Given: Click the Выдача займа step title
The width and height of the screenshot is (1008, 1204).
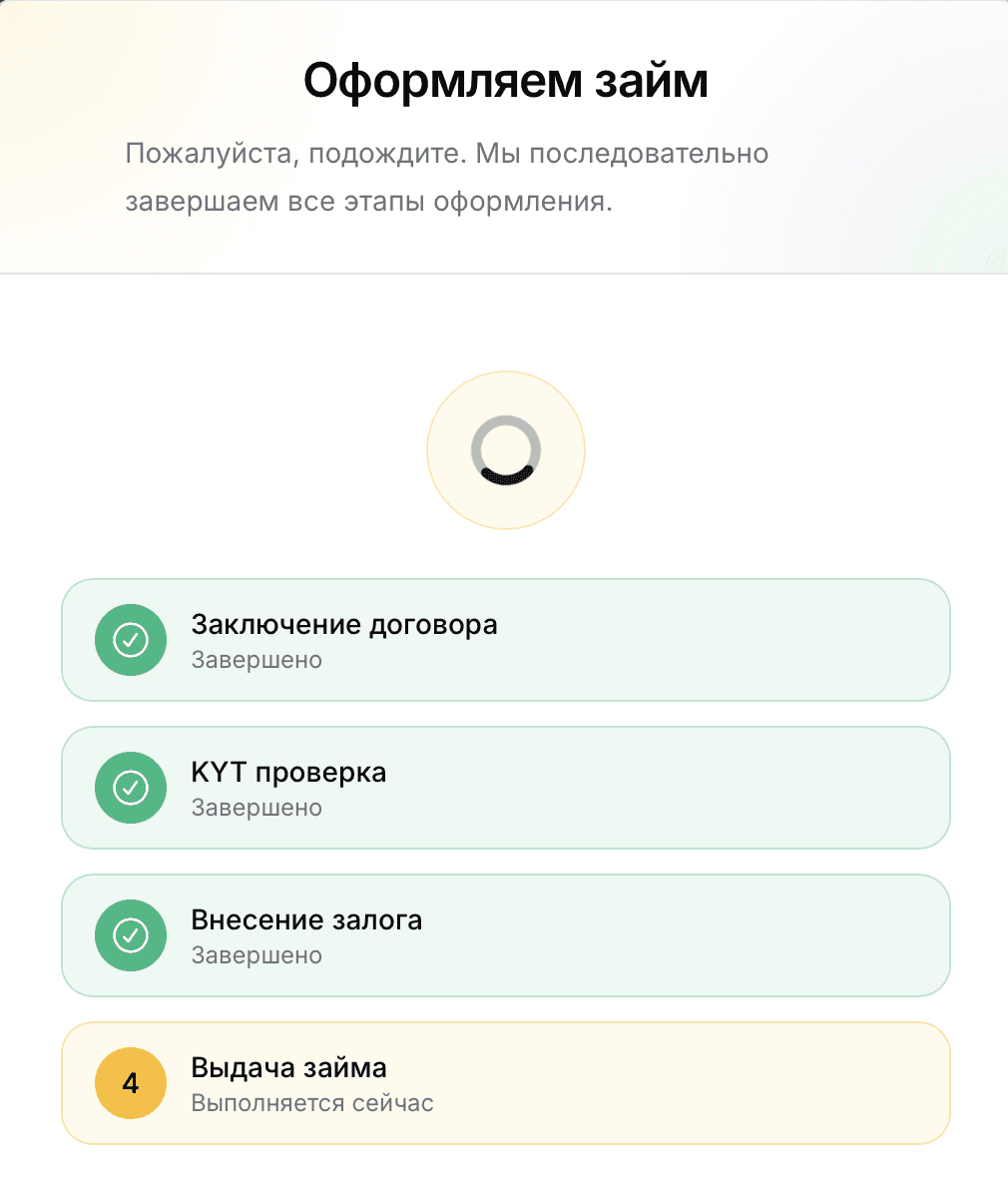Looking at the screenshot, I should 288,1067.
